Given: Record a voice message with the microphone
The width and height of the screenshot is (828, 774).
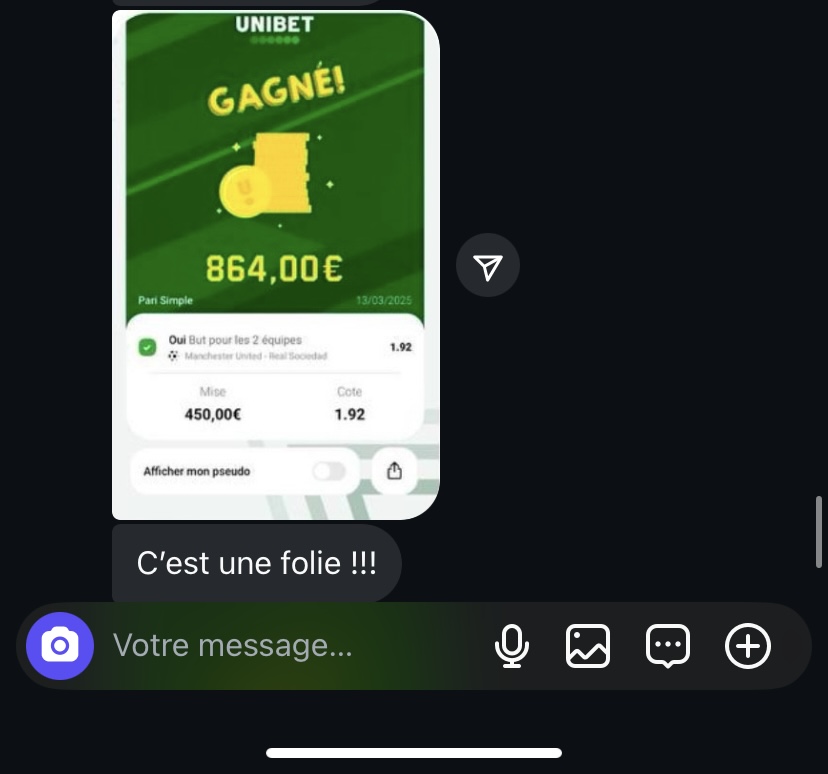Looking at the screenshot, I should pyautogui.click(x=511, y=646).
